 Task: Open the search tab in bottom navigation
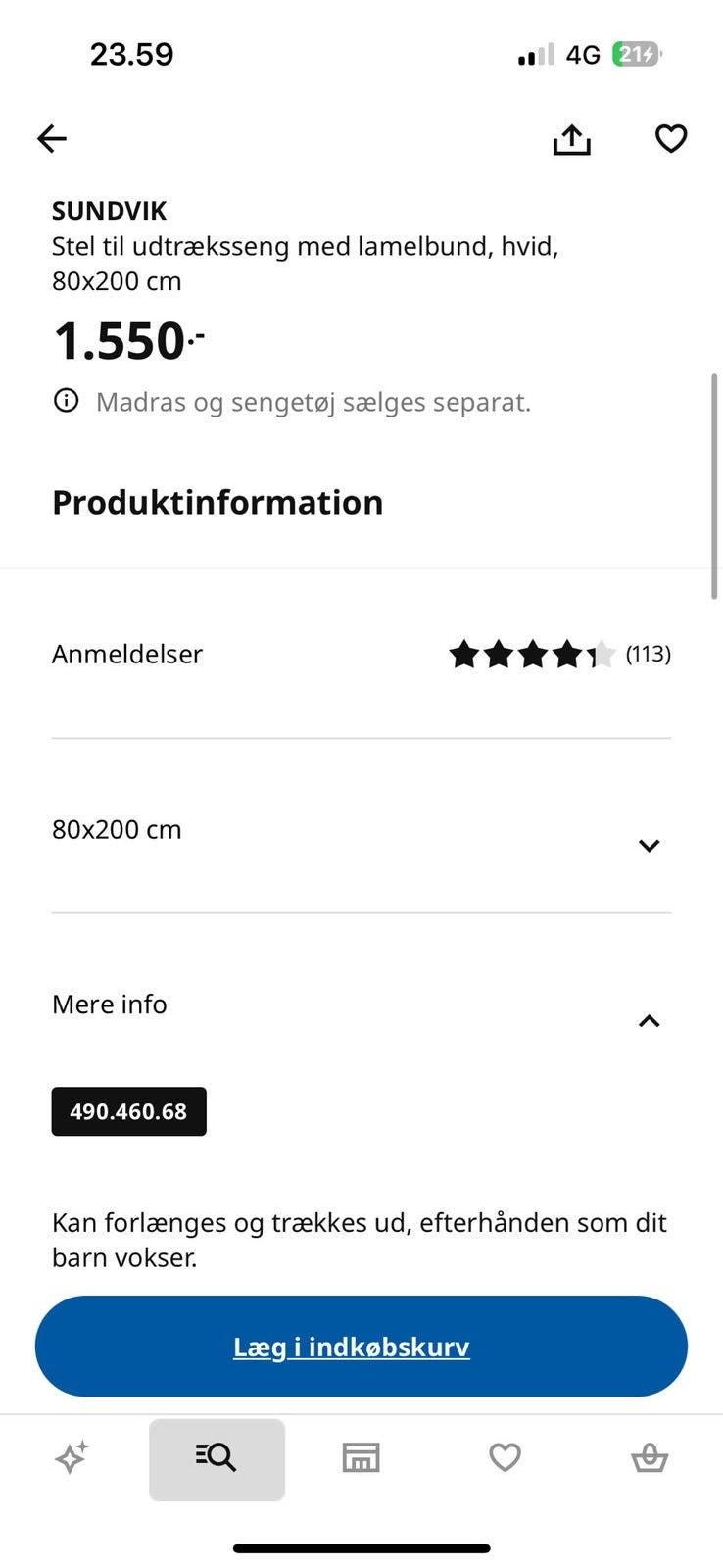(x=217, y=1457)
